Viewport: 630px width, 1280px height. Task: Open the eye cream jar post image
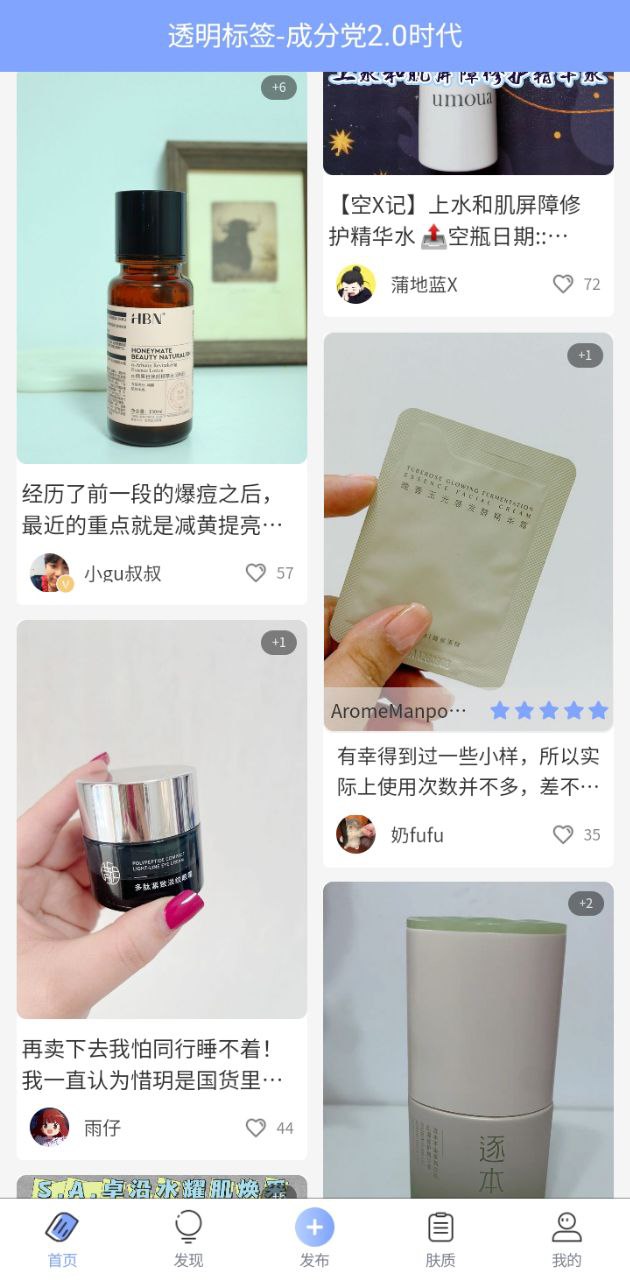coord(162,820)
